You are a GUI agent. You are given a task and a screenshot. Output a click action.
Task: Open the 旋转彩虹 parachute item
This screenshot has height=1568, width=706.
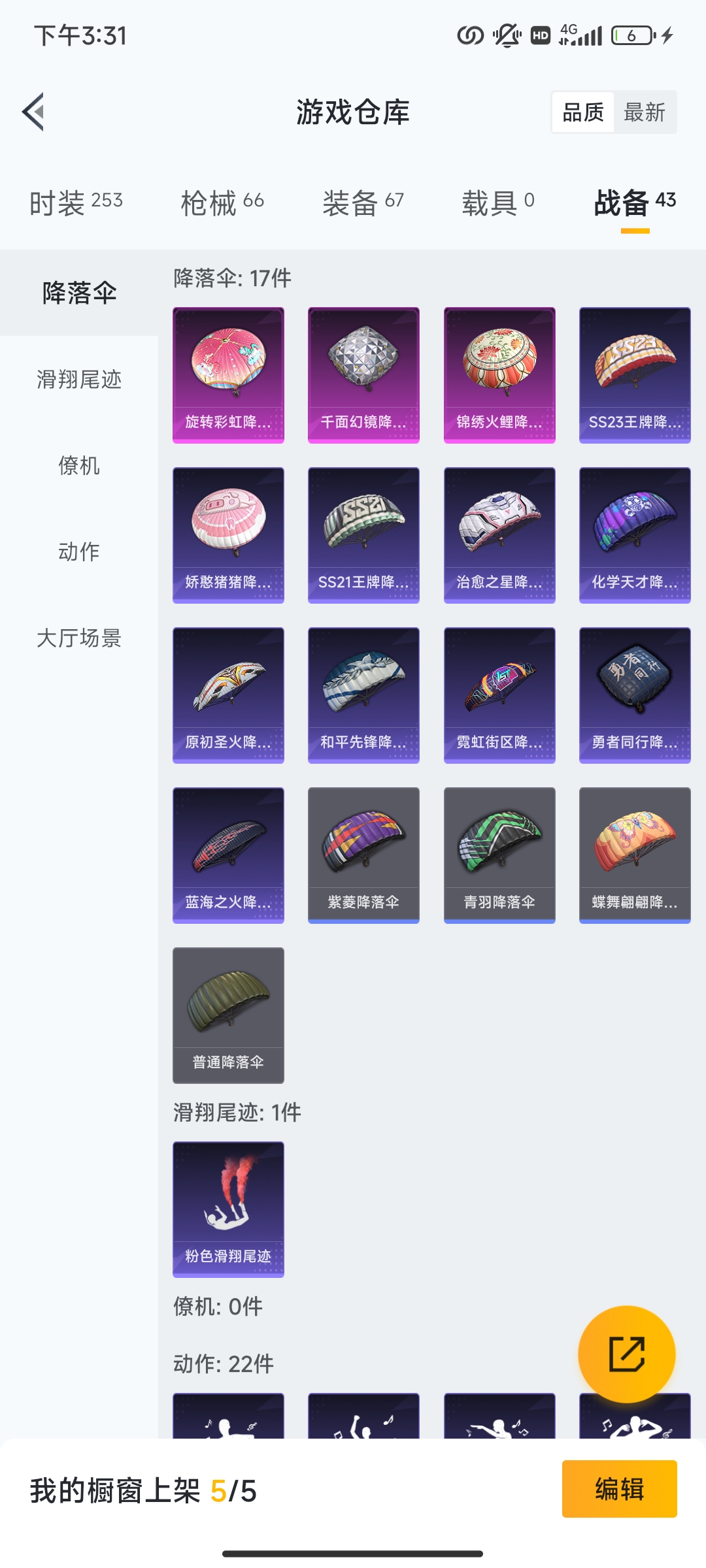(228, 375)
